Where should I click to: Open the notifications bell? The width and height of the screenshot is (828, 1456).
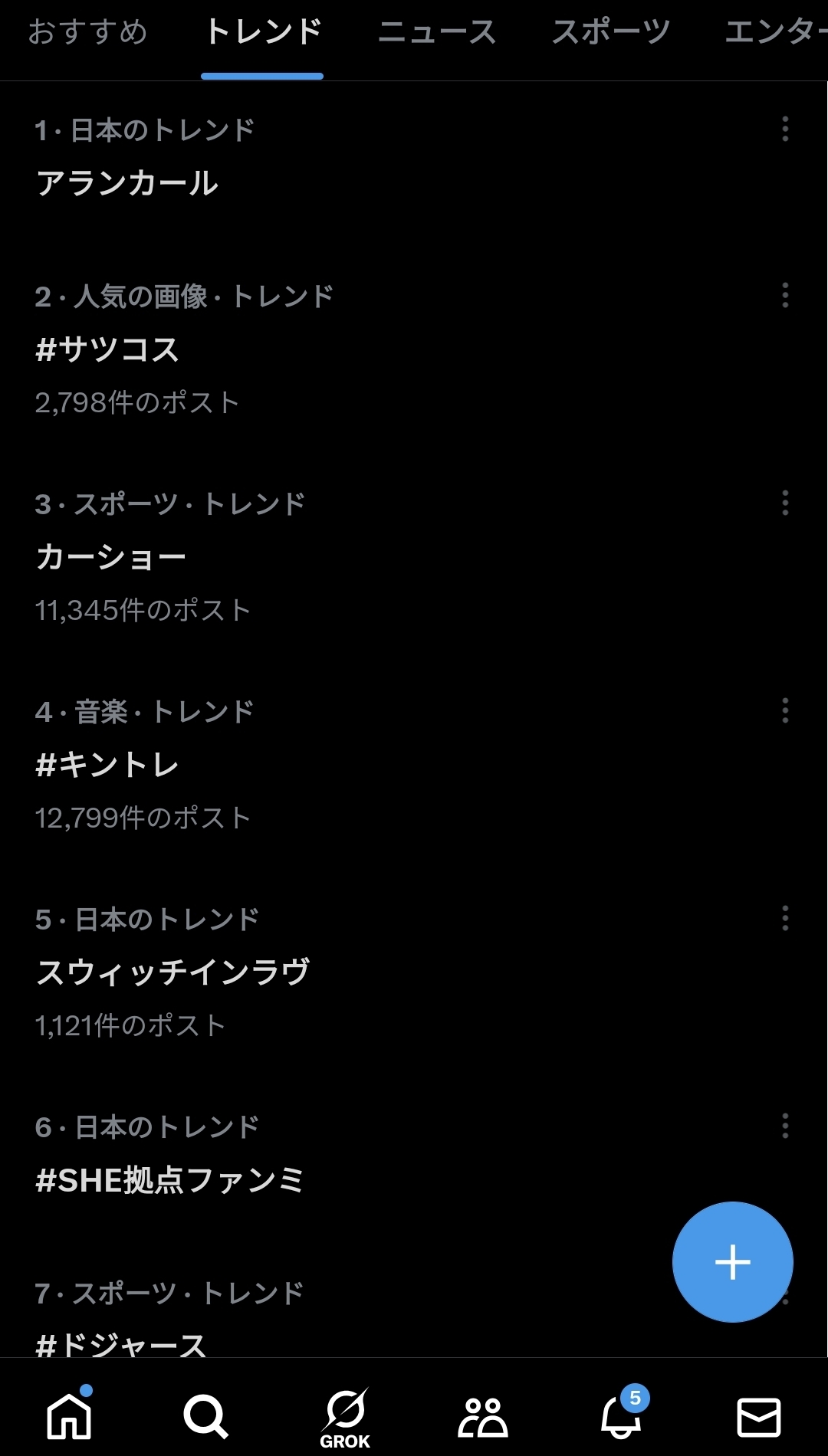tap(621, 1418)
